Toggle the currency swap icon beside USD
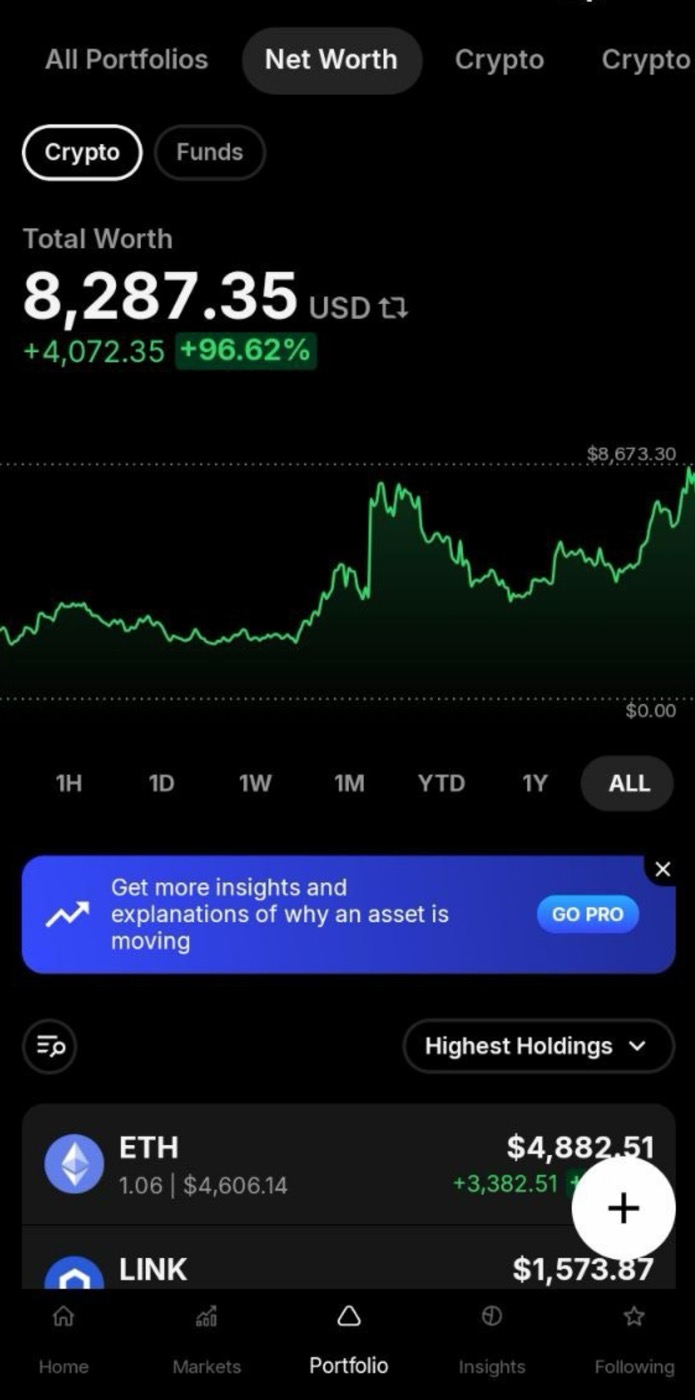 (393, 308)
